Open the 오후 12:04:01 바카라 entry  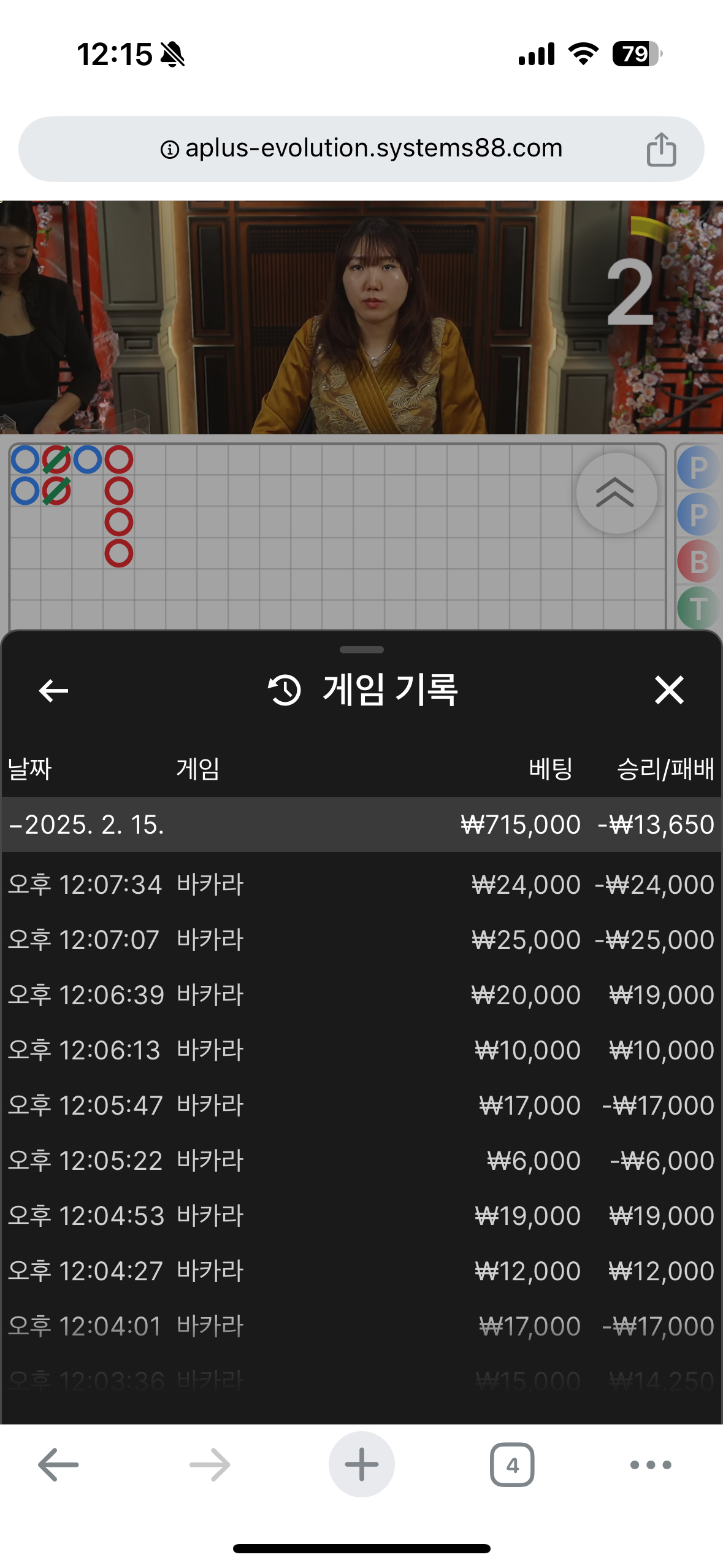pos(361,1326)
